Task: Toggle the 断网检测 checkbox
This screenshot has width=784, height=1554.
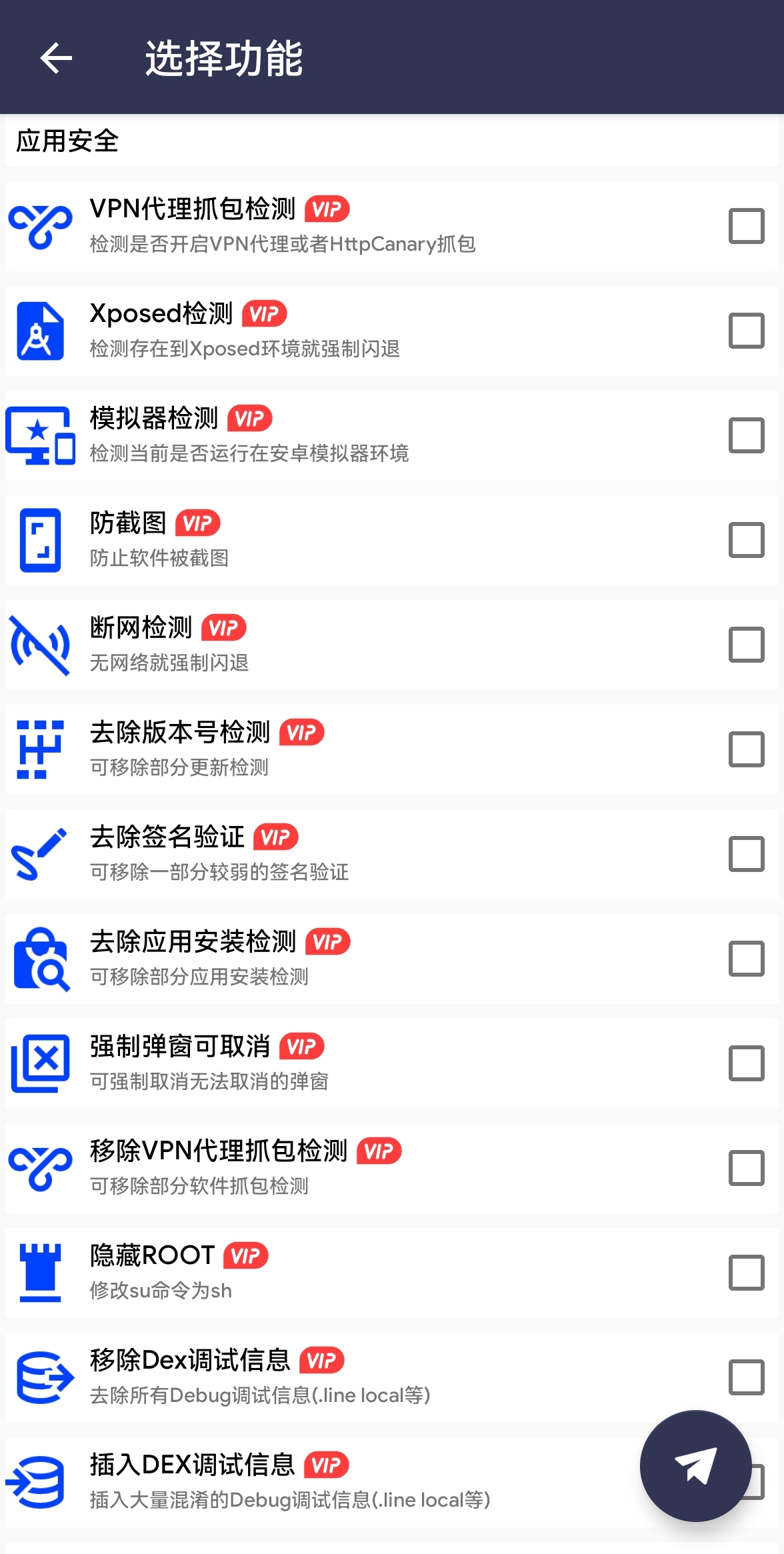Action: tap(746, 645)
